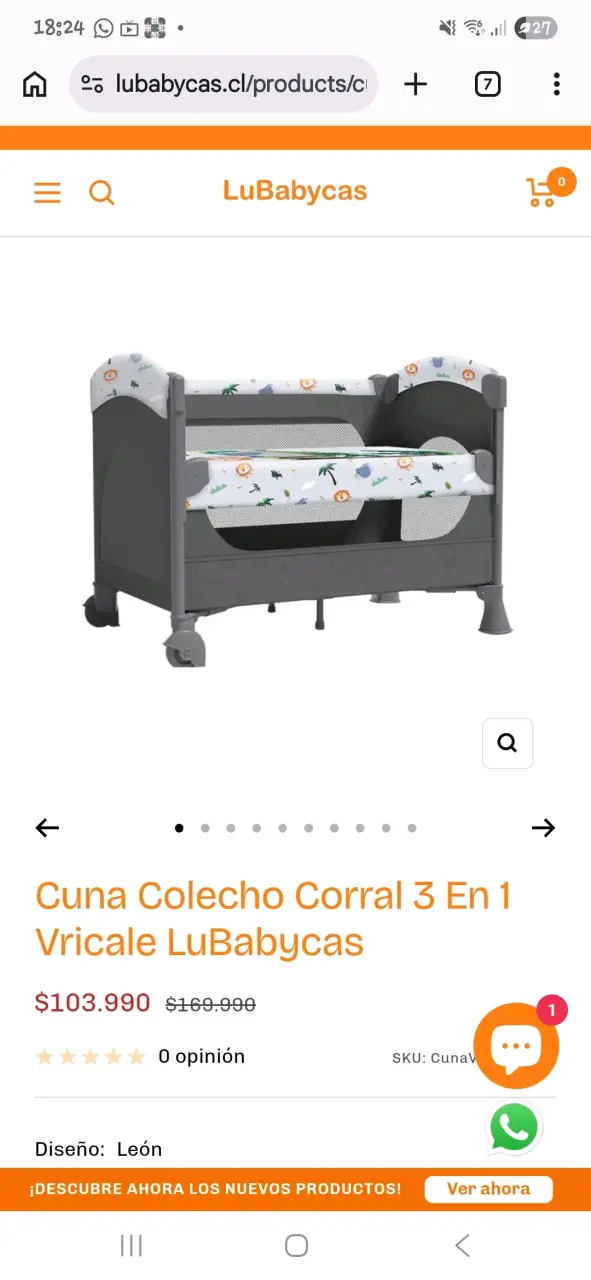
Task: Zoom the product image with magnifier button
Action: tap(507, 743)
